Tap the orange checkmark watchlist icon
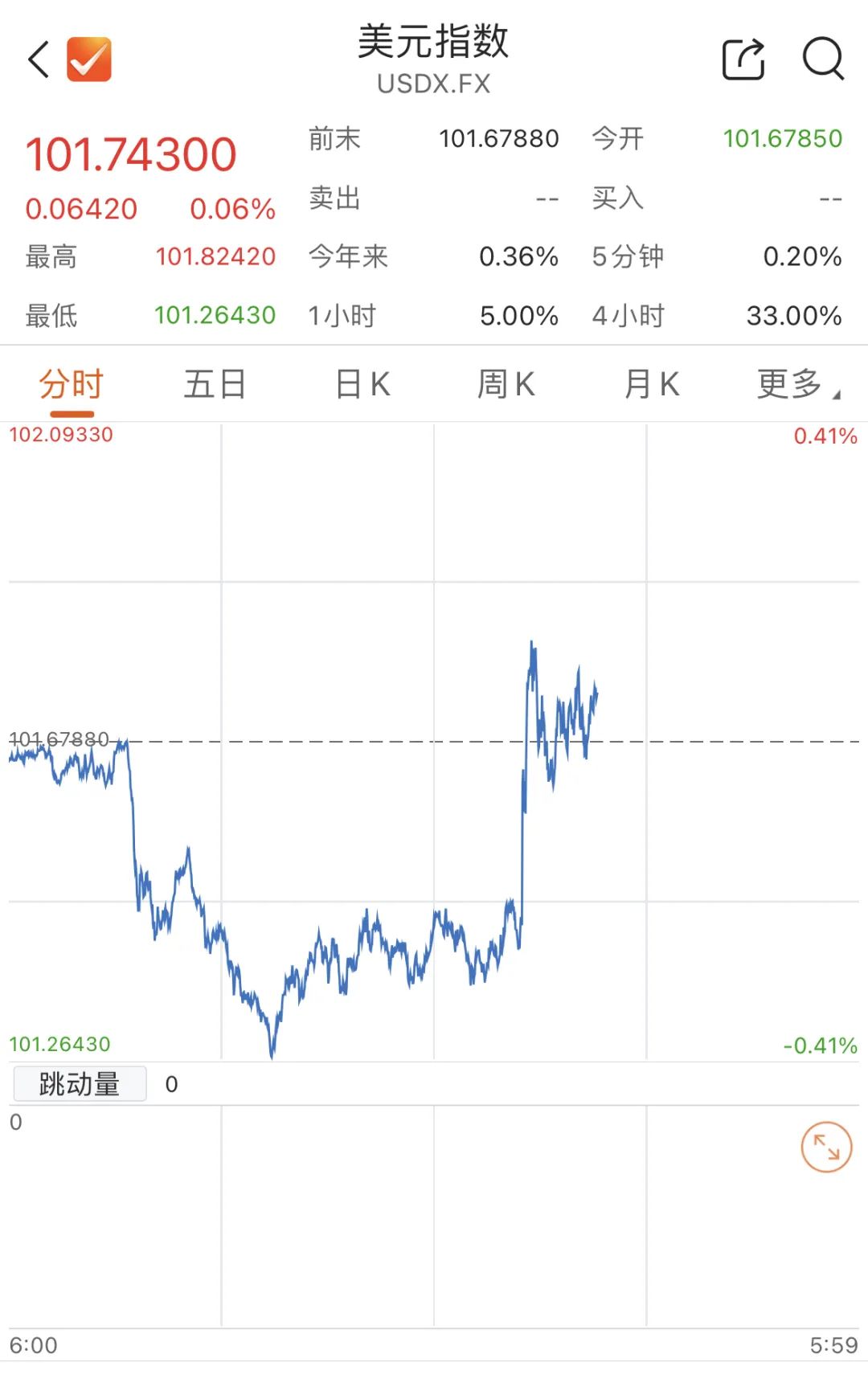 (x=89, y=59)
